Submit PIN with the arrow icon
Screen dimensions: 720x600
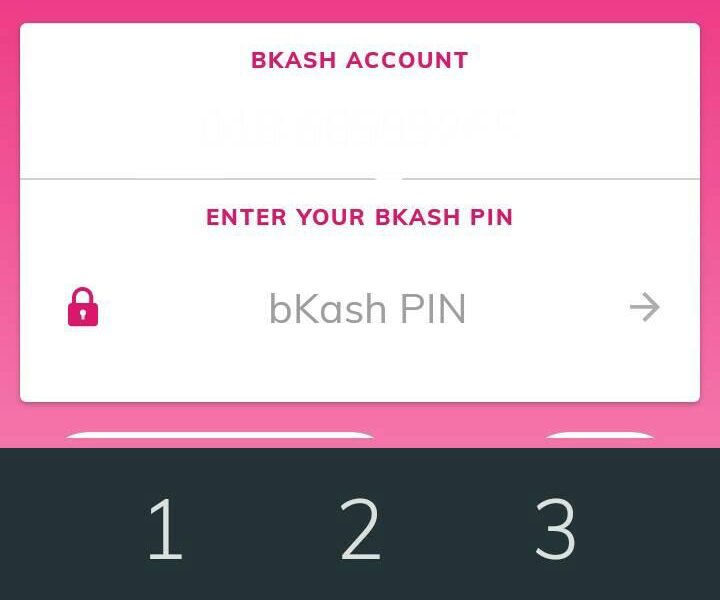coord(645,308)
